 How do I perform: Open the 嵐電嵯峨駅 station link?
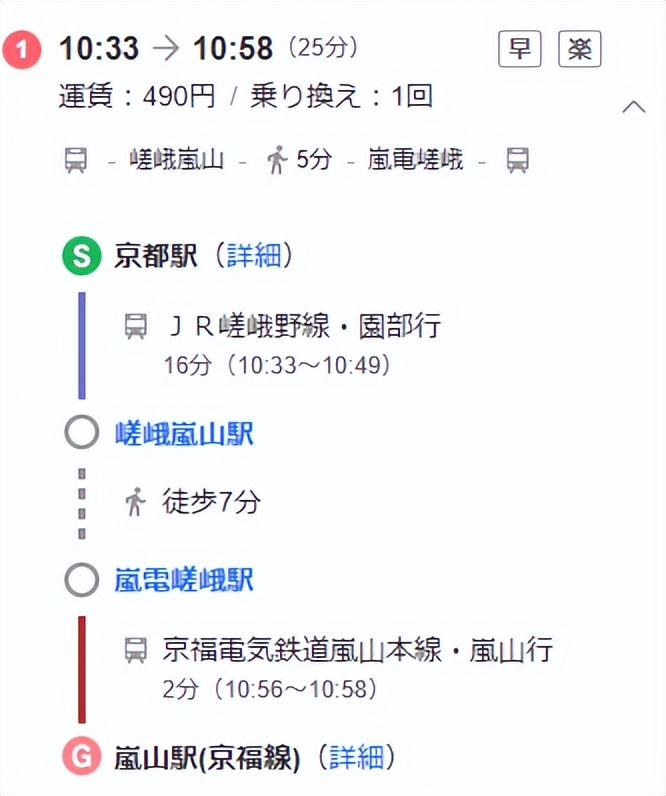coord(184,580)
